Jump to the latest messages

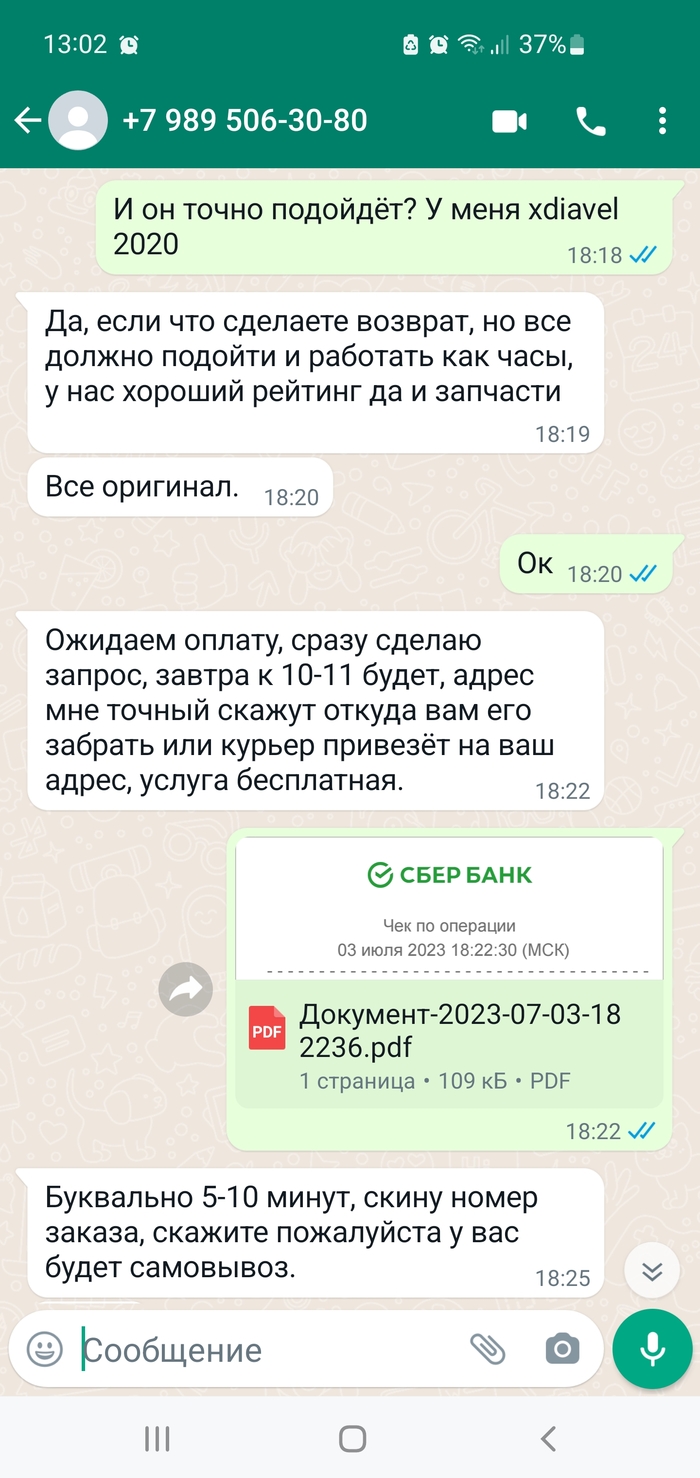pyautogui.click(x=652, y=1271)
